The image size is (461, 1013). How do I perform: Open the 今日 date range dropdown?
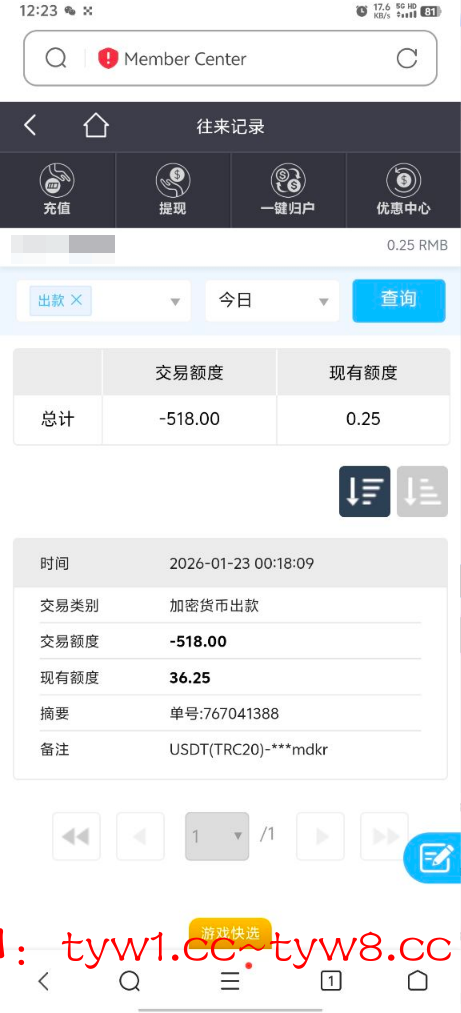pos(272,301)
